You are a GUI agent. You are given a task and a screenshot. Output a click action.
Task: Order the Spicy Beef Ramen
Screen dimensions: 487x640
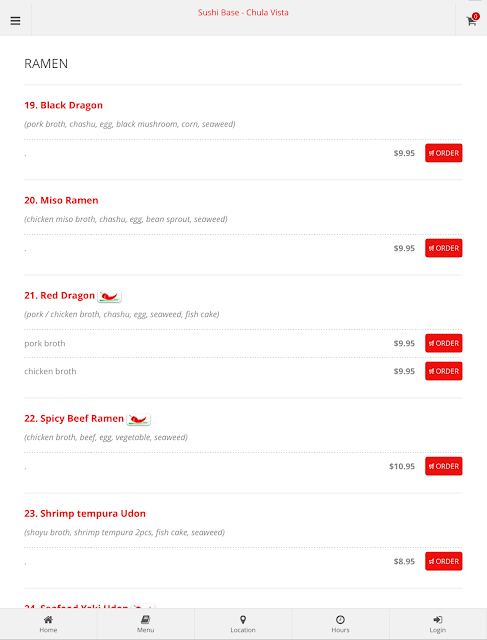point(443,466)
